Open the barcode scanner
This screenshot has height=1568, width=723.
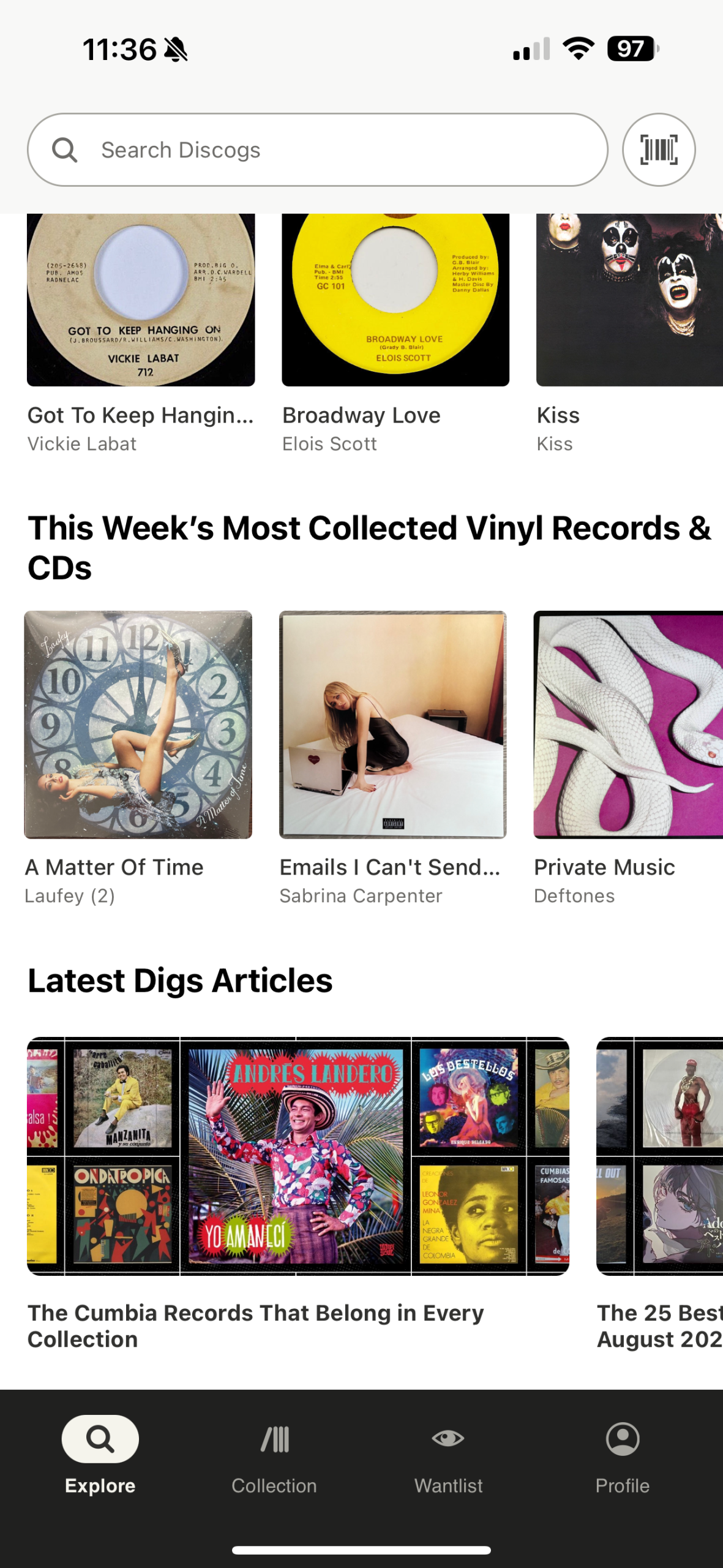pos(659,149)
